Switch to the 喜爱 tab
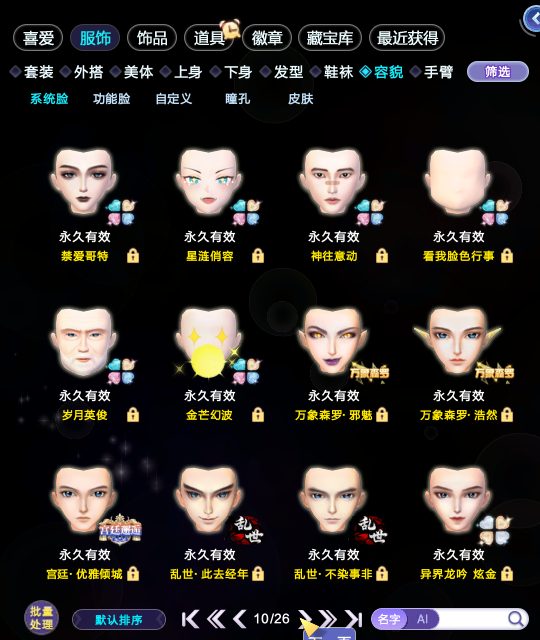The height and width of the screenshot is (640, 540). point(38,38)
